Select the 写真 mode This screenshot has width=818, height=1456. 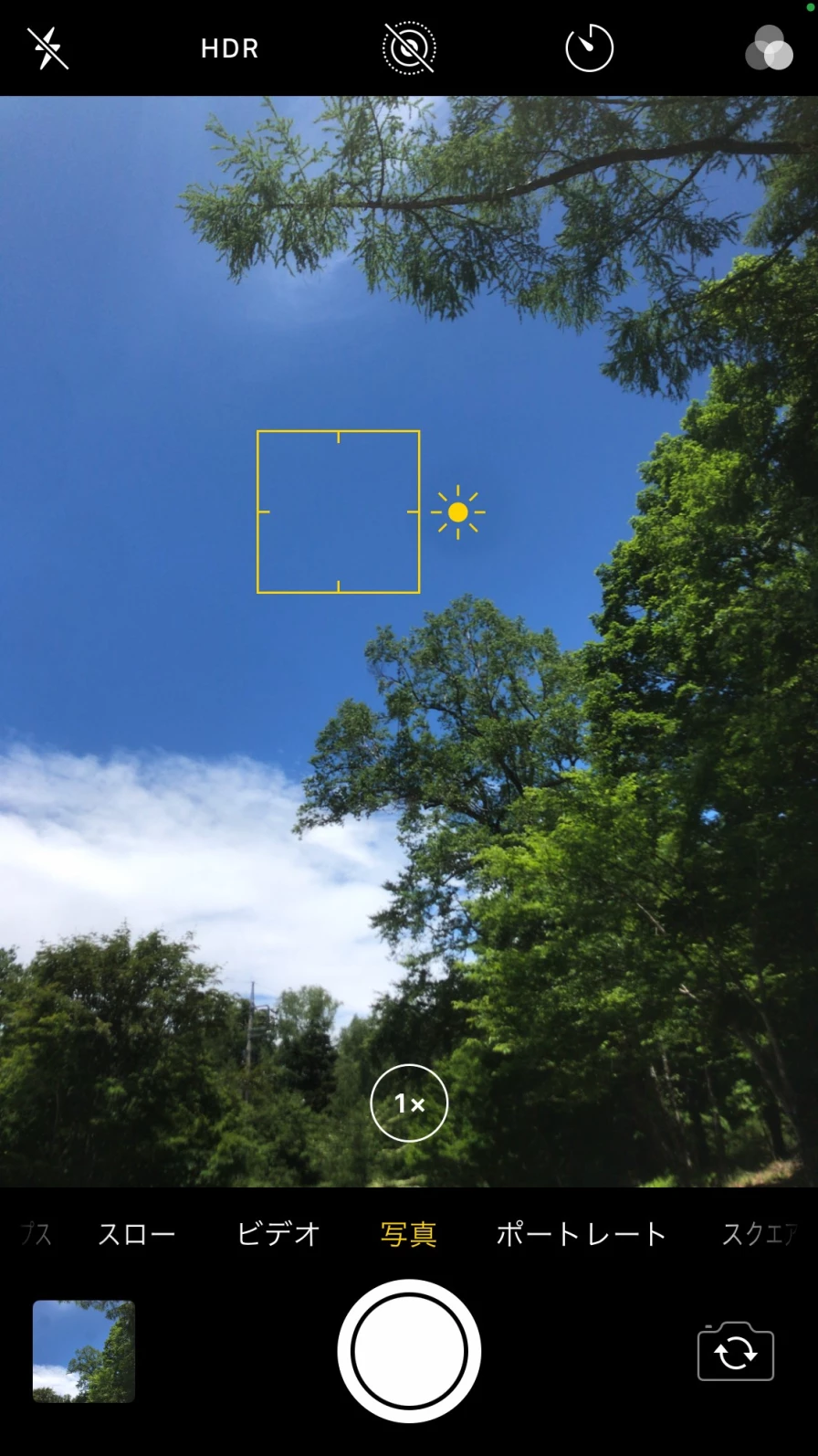408,1235
